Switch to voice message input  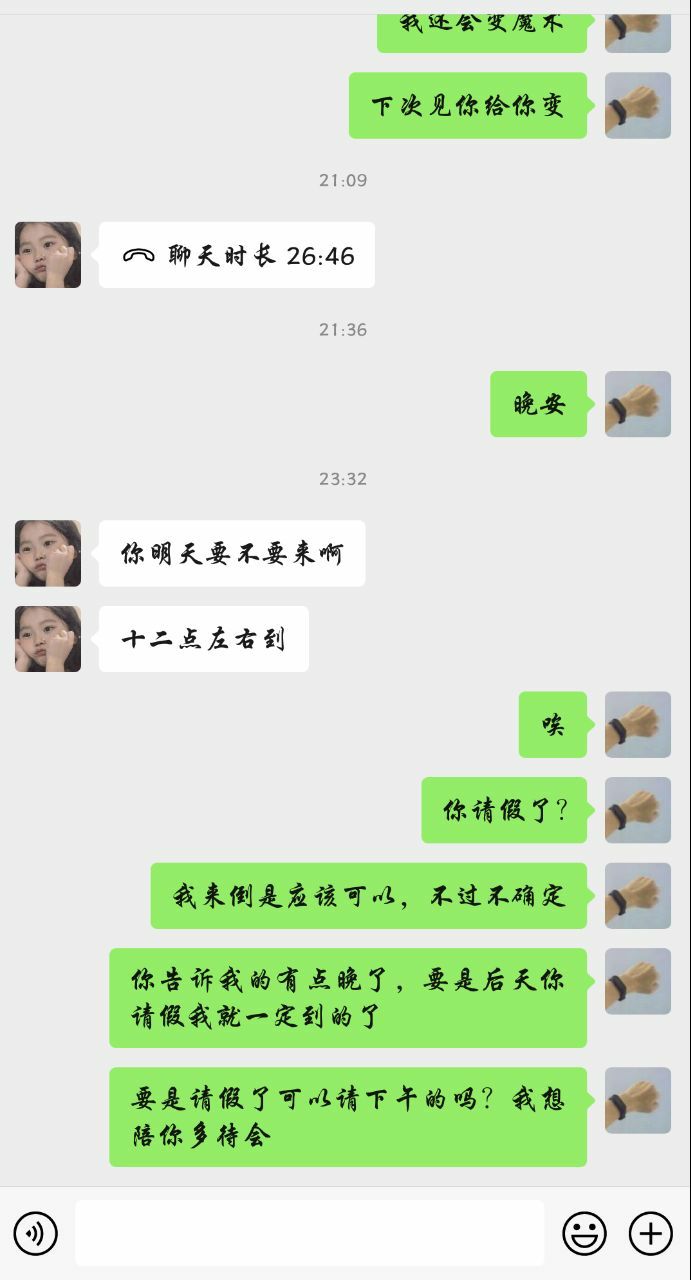tap(35, 1233)
